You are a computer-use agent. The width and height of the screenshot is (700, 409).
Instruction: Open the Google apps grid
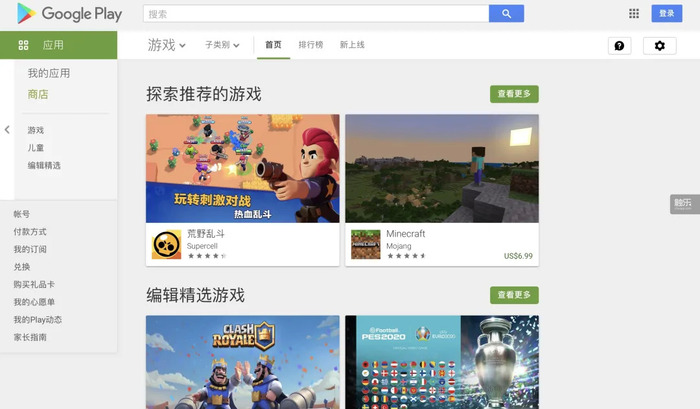pyautogui.click(x=634, y=14)
